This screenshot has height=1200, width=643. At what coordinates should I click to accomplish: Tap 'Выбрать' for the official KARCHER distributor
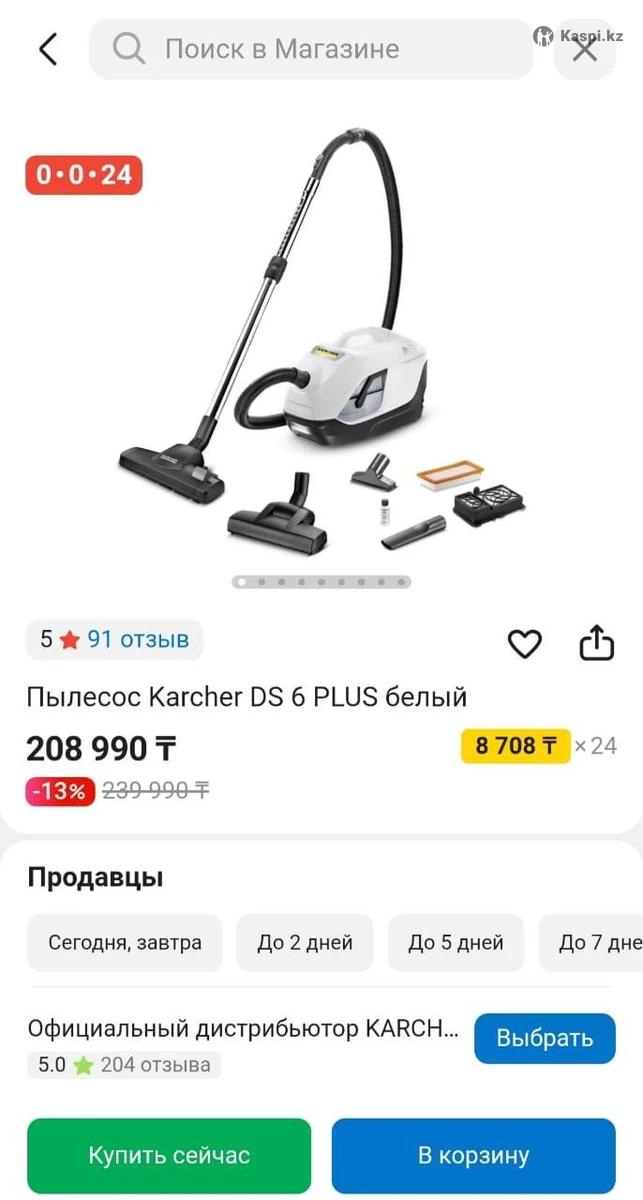coord(544,1038)
